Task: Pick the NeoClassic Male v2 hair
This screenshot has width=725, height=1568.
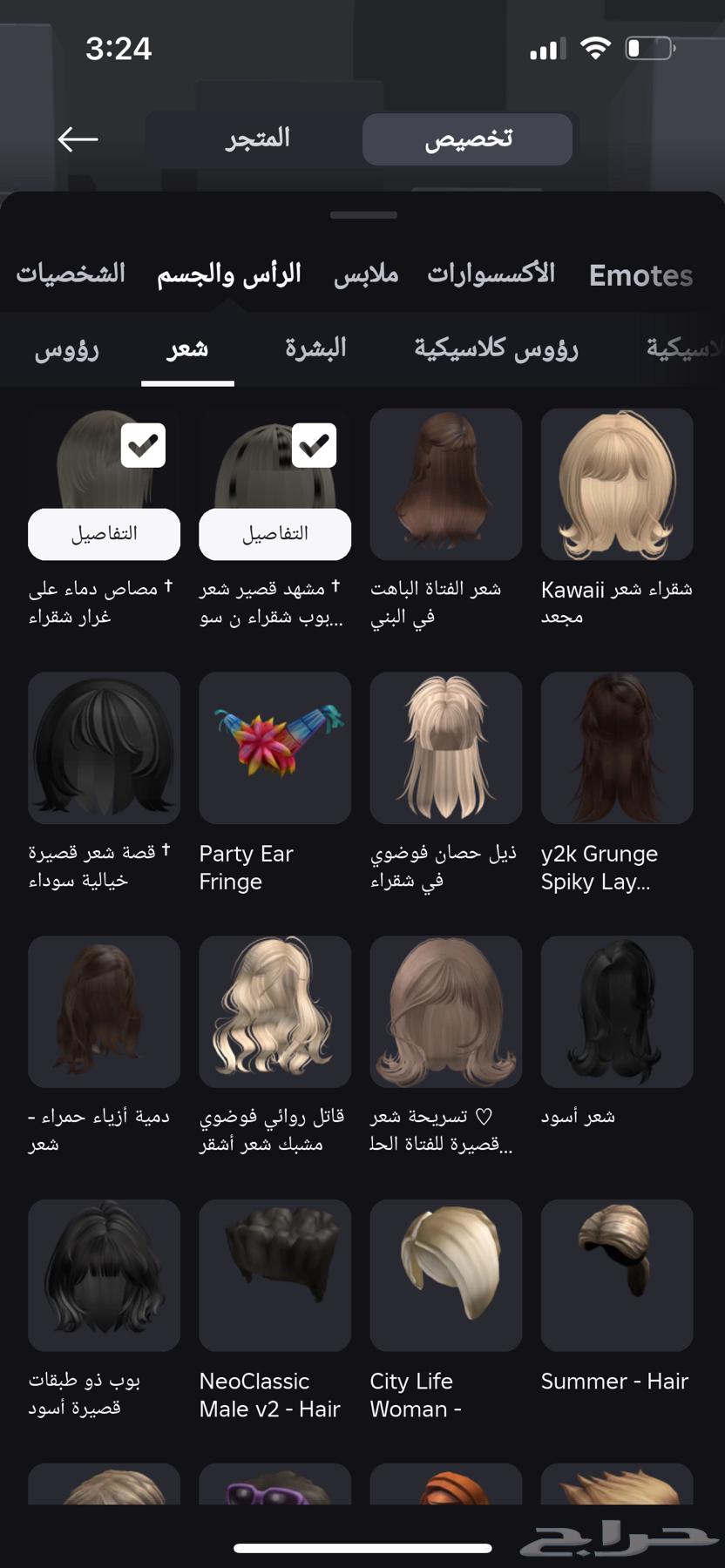Action: [275, 1275]
